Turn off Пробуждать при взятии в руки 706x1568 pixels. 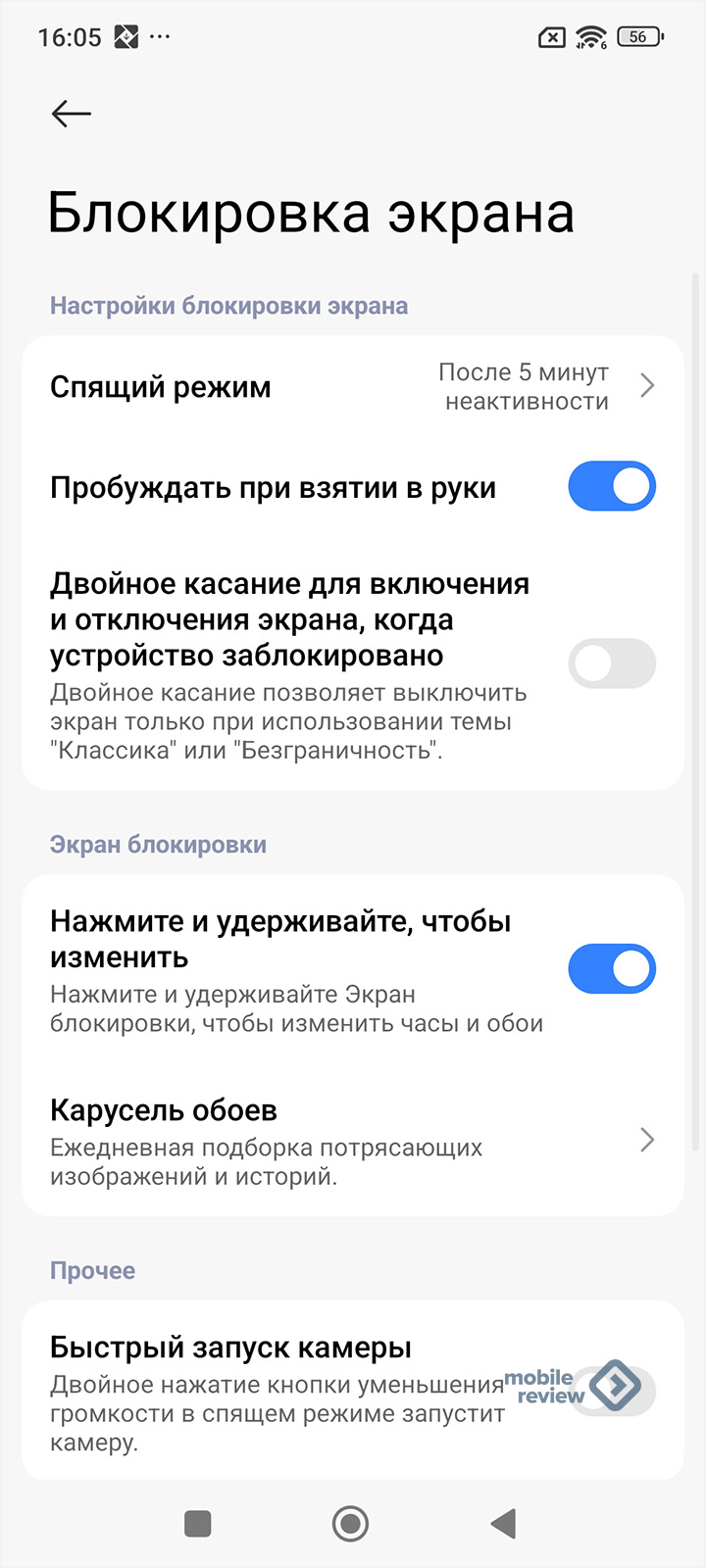612,486
